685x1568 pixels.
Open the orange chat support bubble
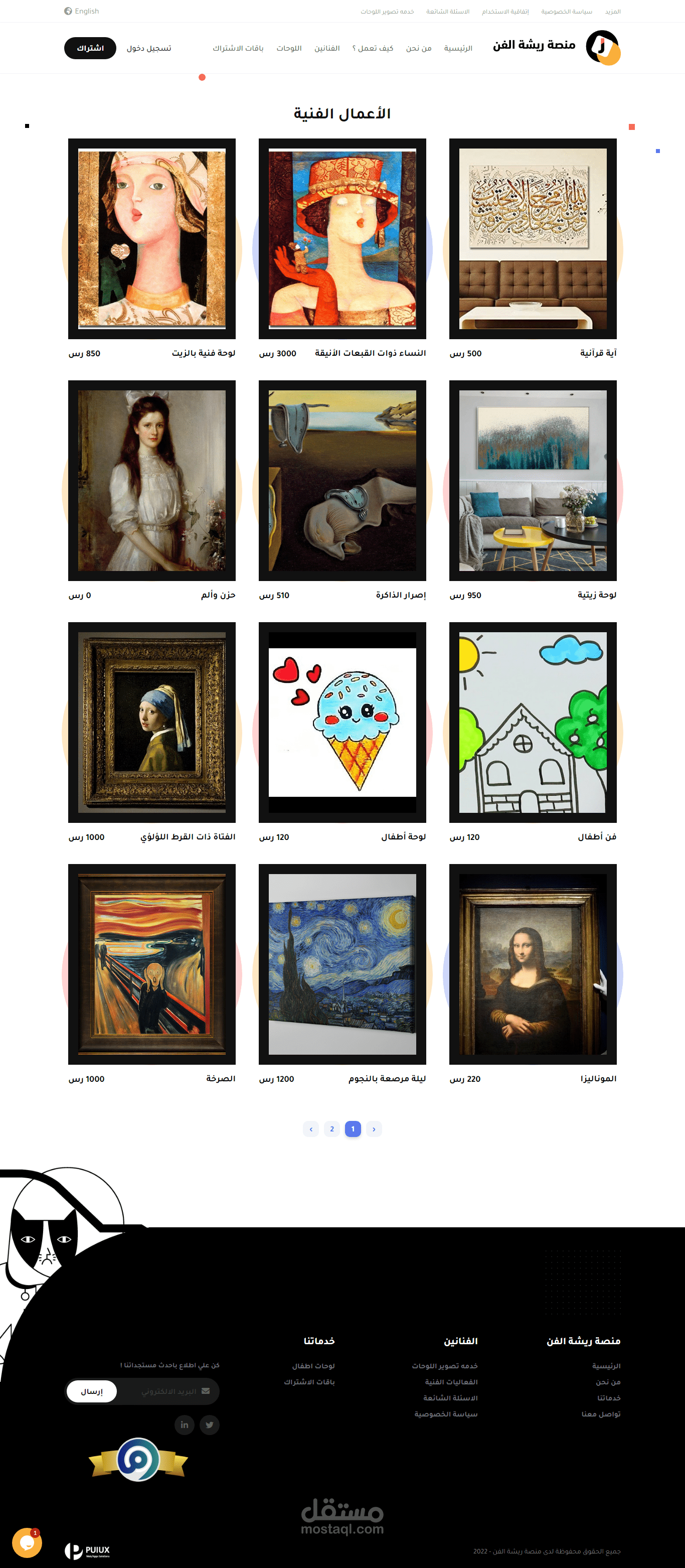pos(27,1542)
